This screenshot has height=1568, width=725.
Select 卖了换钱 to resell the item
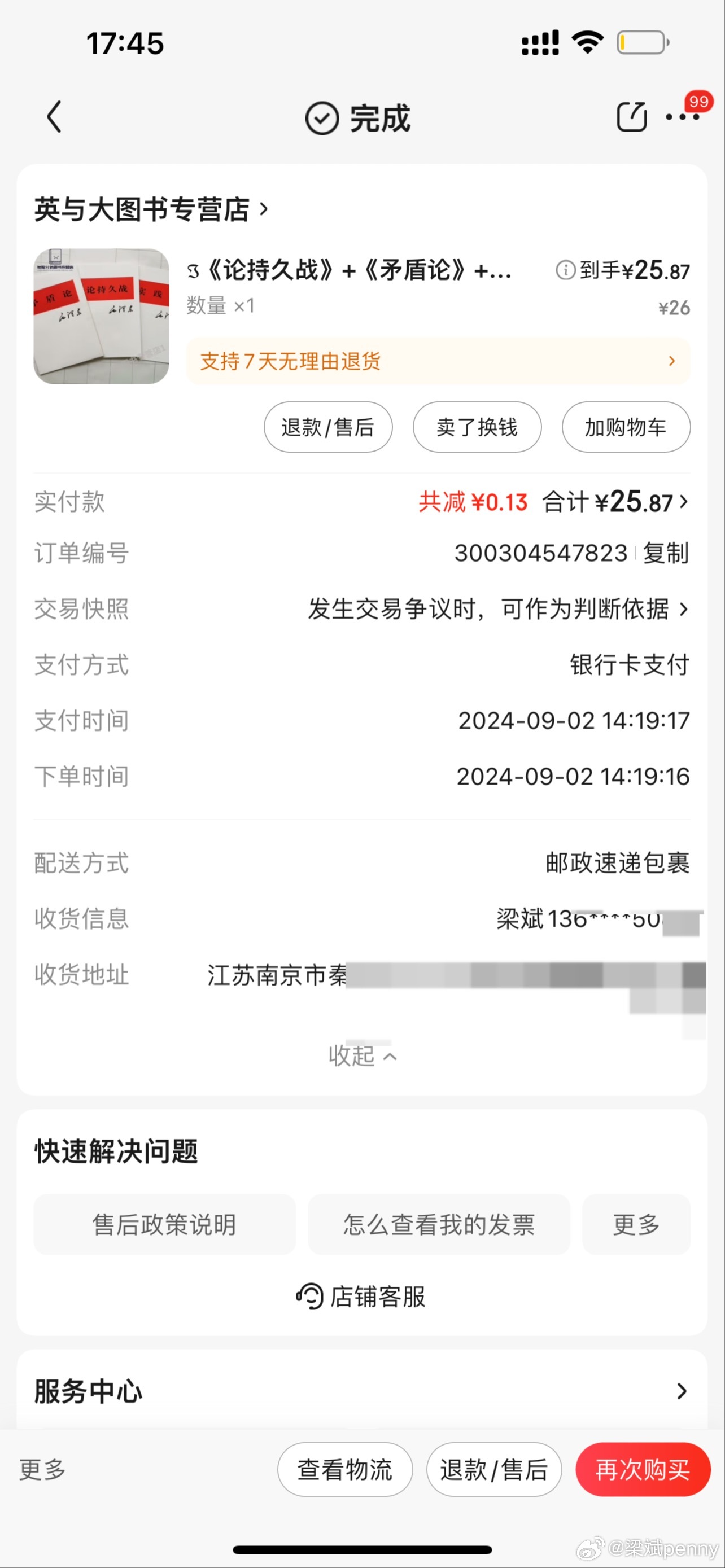tap(477, 427)
